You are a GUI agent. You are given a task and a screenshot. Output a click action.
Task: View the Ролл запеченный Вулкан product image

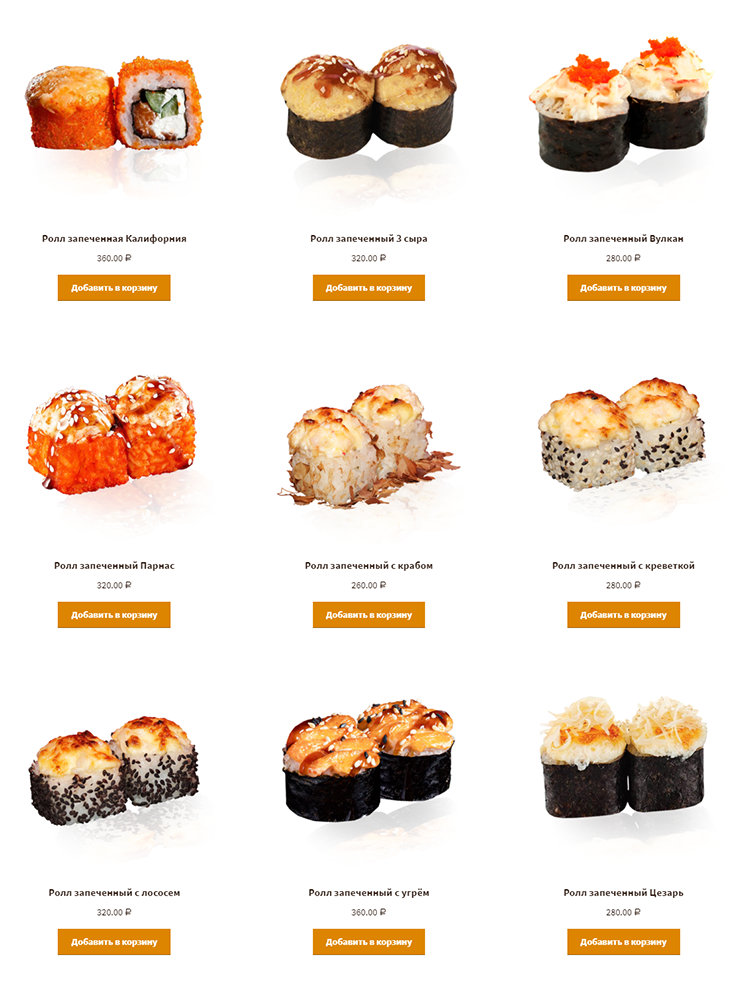tap(623, 105)
